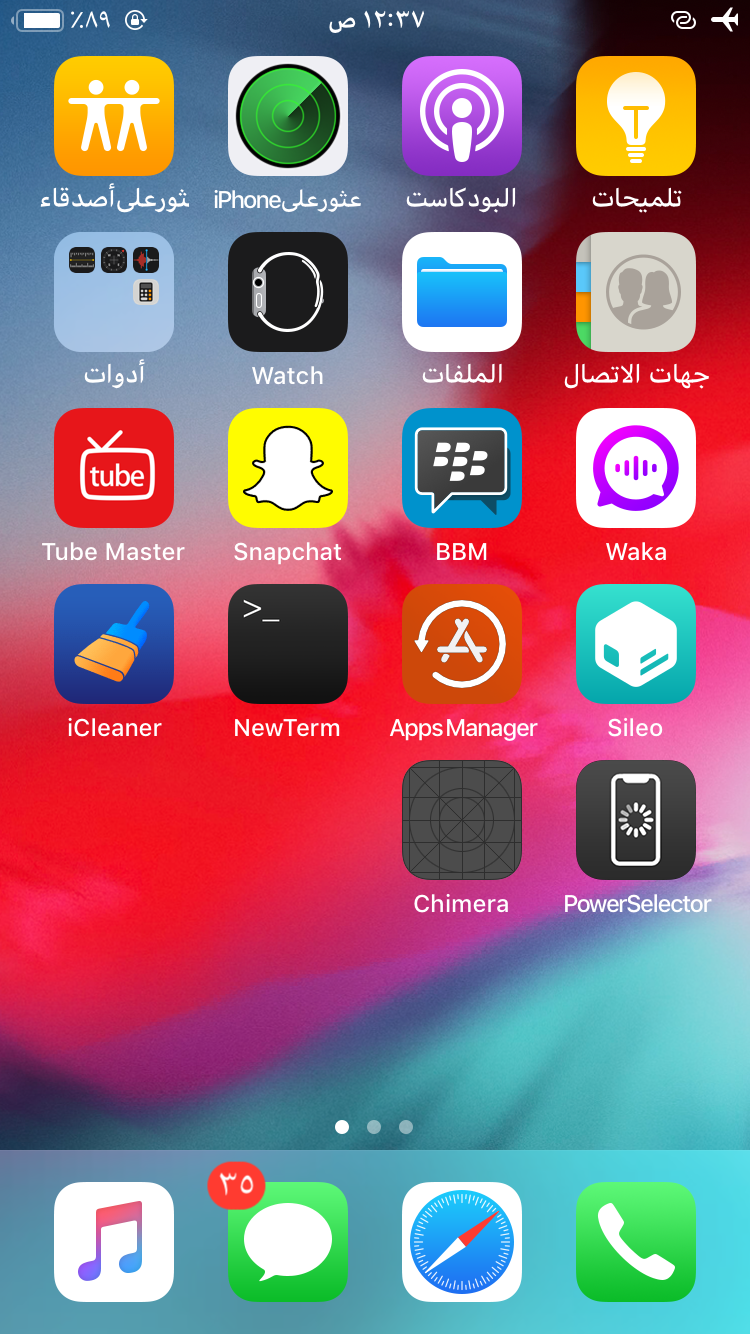Launch PowerSelector
Image resolution: width=750 pixels, height=1334 pixels.
[636, 820]
